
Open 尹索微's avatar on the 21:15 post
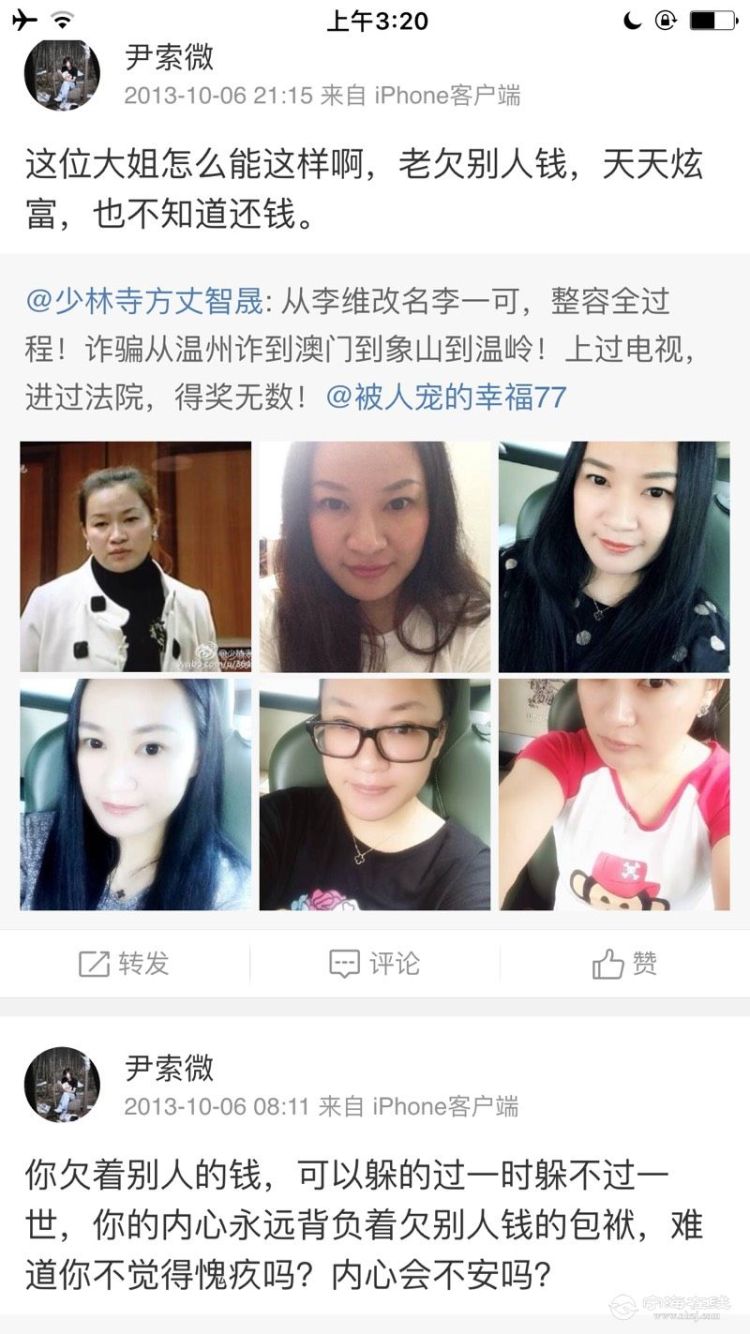click(x=62, y=74)
